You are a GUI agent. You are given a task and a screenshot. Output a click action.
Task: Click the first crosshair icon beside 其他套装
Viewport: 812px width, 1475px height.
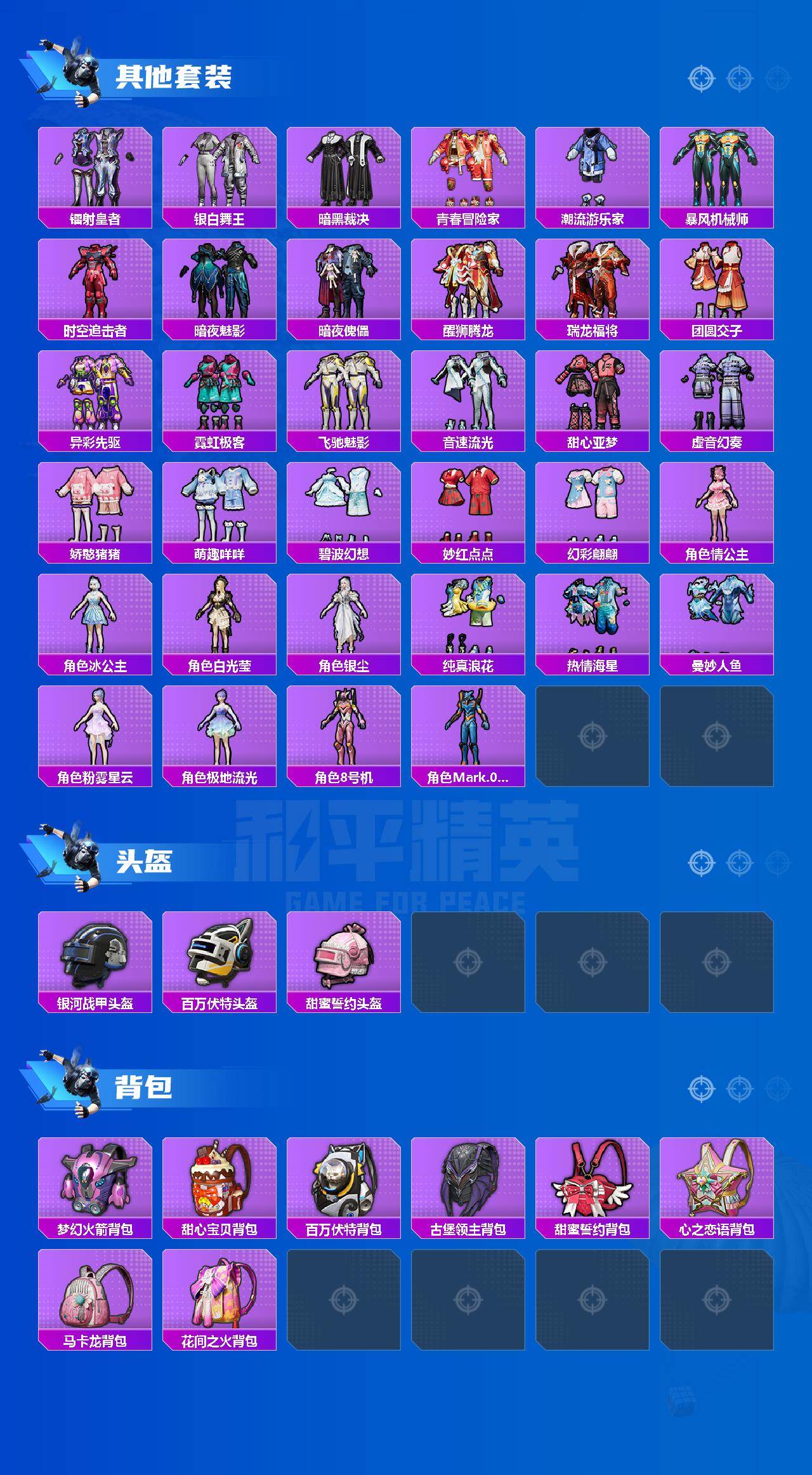[701, 79]
